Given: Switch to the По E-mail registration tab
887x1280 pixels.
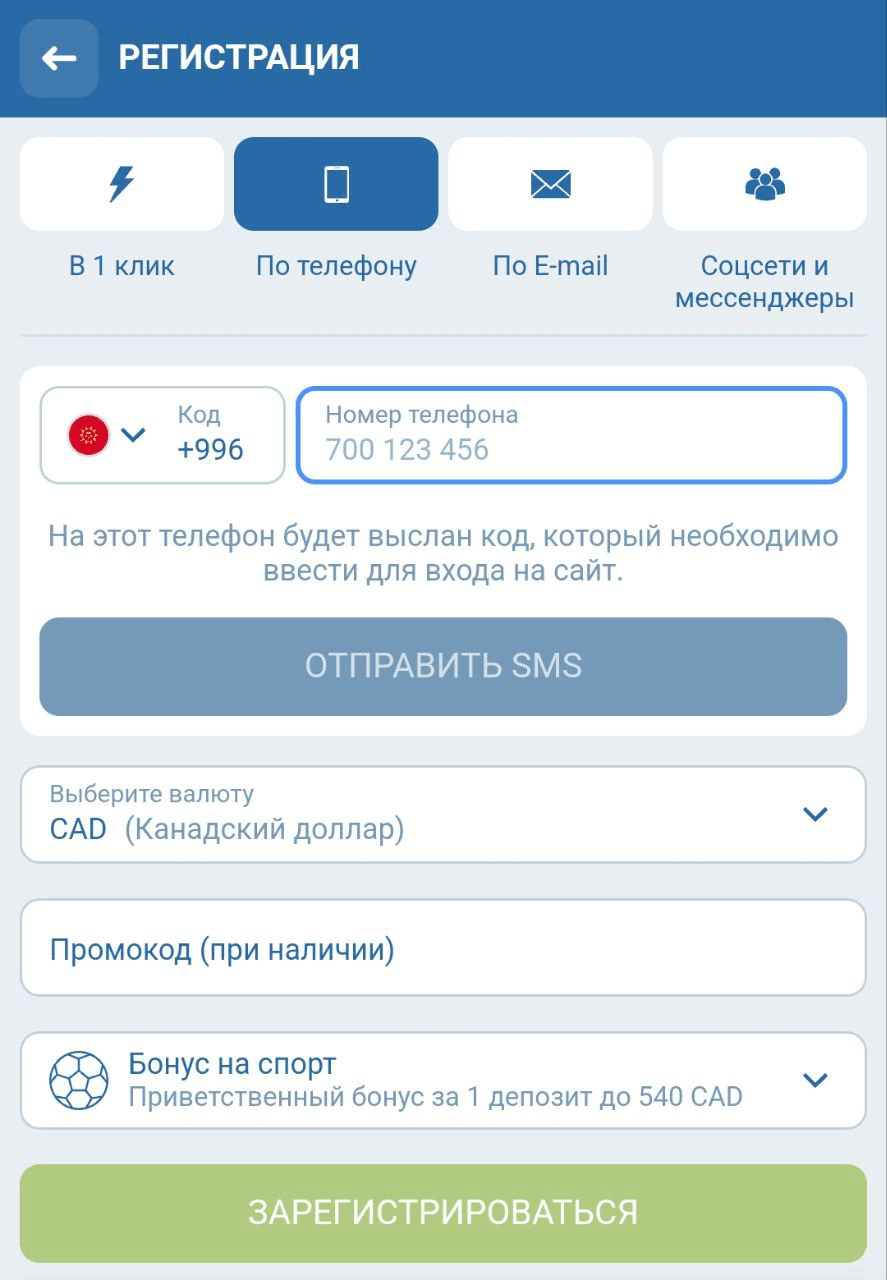Looking at the screenshot, I should click(x=550, y=185).
